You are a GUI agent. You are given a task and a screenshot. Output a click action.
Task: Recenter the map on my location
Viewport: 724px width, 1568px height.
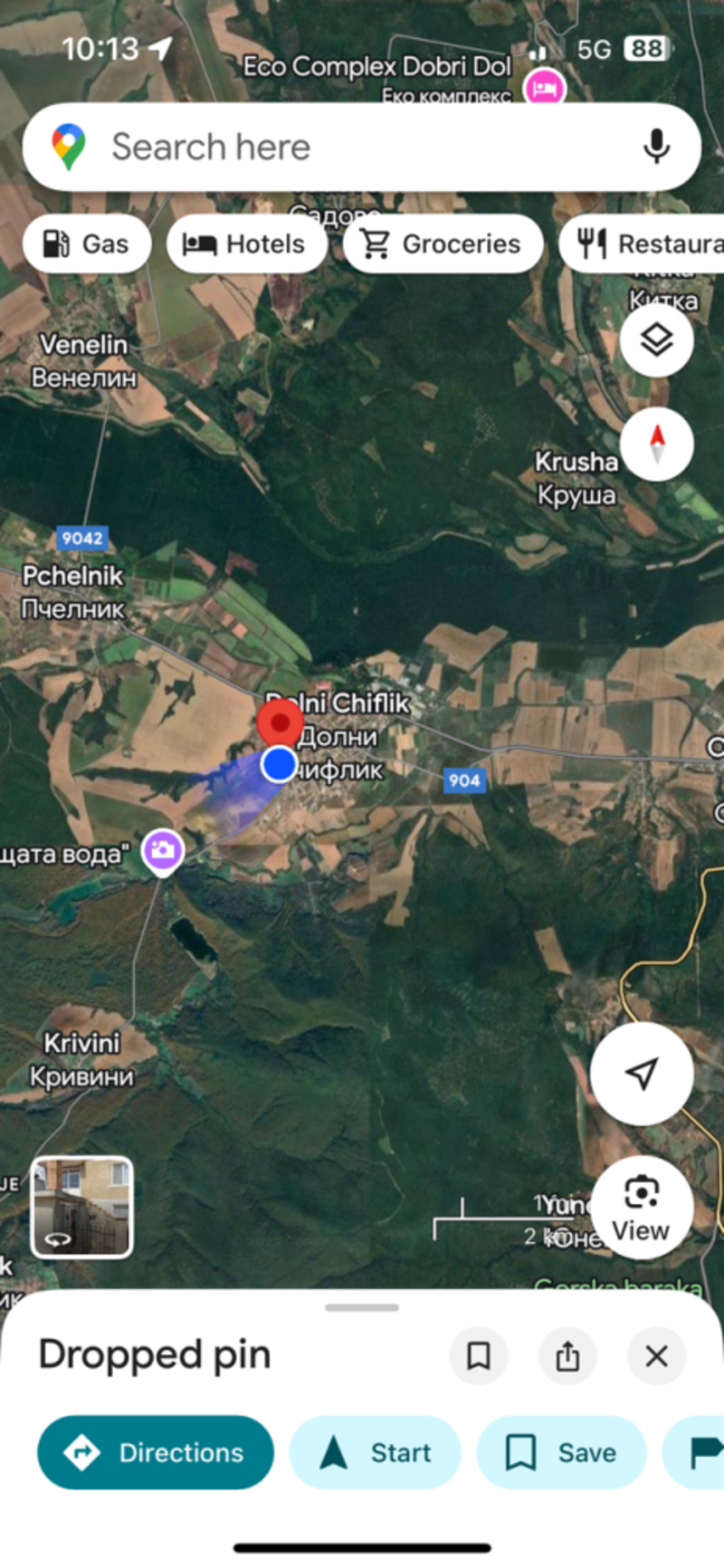point(642,1073)
